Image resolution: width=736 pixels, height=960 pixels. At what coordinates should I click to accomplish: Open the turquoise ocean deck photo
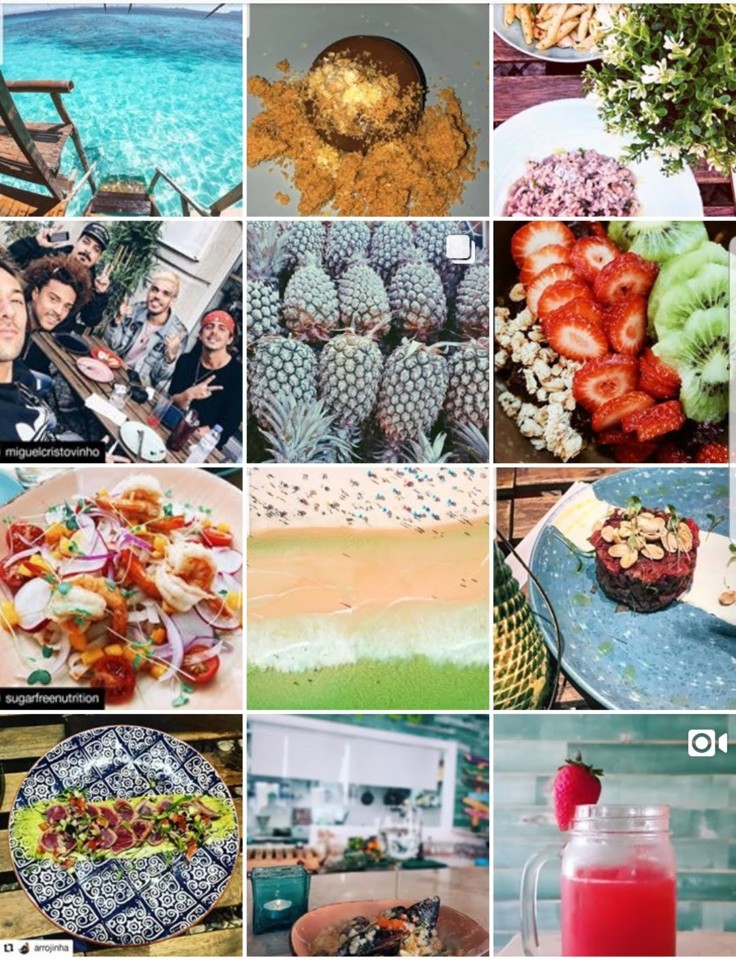coord(121,108)
